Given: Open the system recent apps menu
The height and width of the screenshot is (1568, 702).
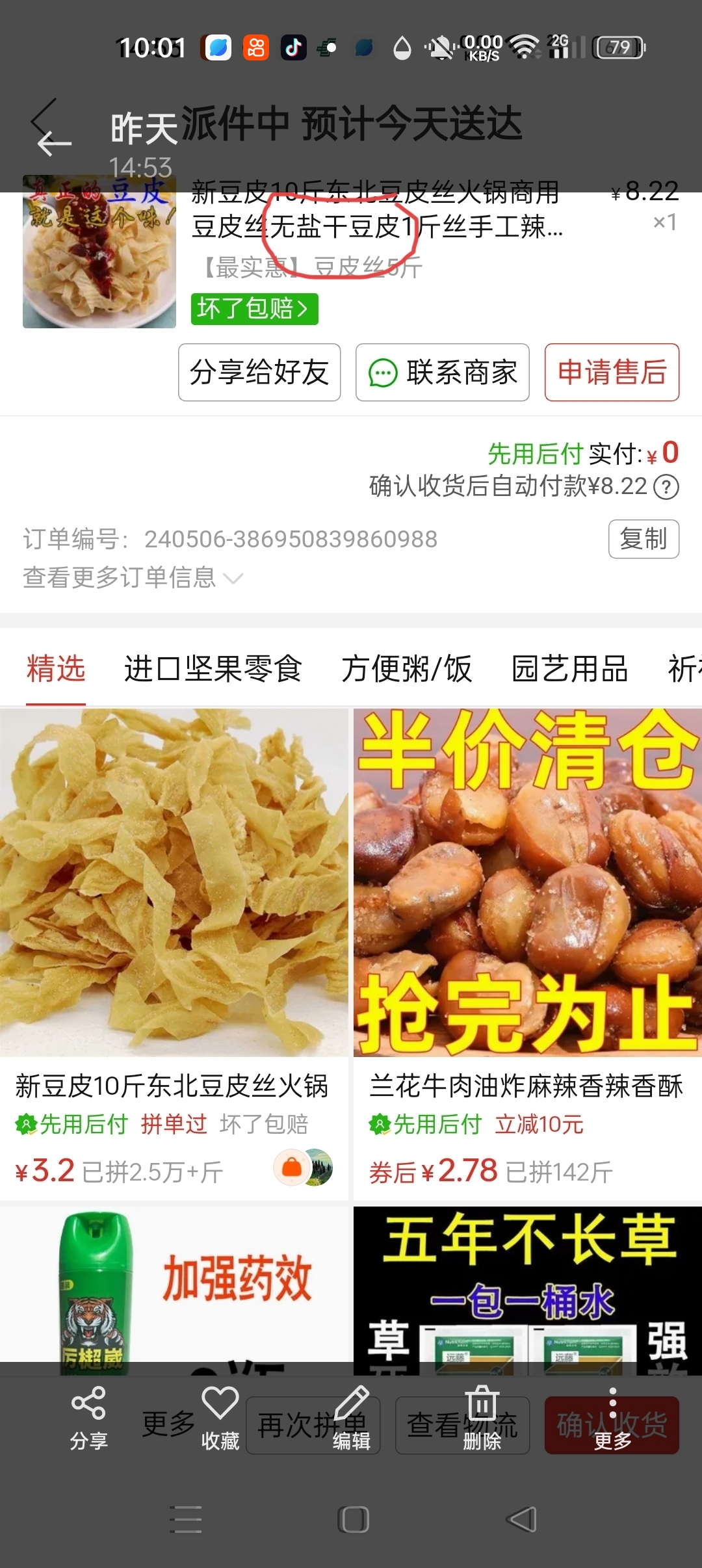Looking at the screenshot, I should point(186,1520).
